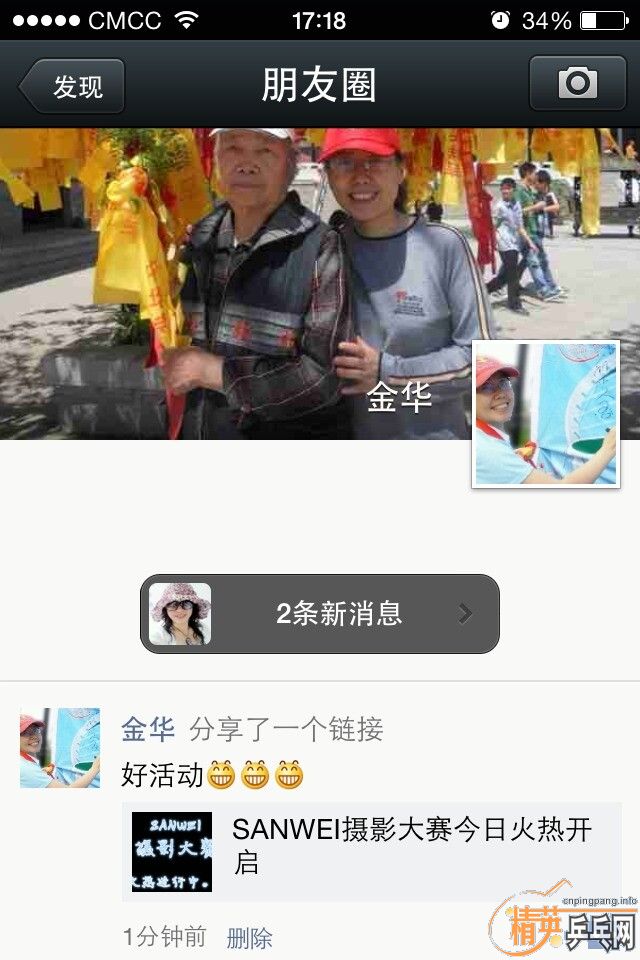
Task: Delete the post with 删除
Action: 249,938
